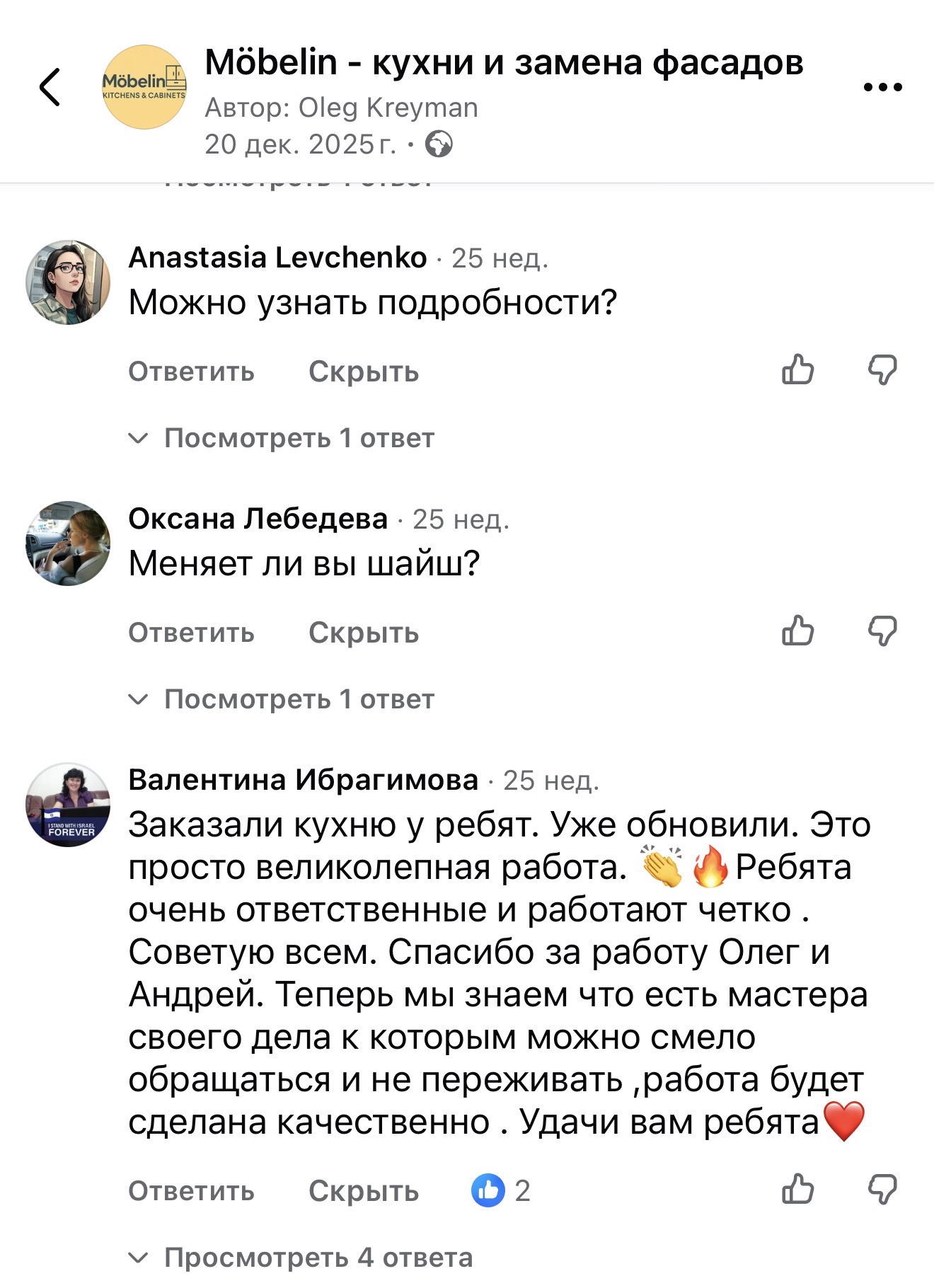
Task: Open Anastasia Levchenko's profile
Action: tap(277, 258)
